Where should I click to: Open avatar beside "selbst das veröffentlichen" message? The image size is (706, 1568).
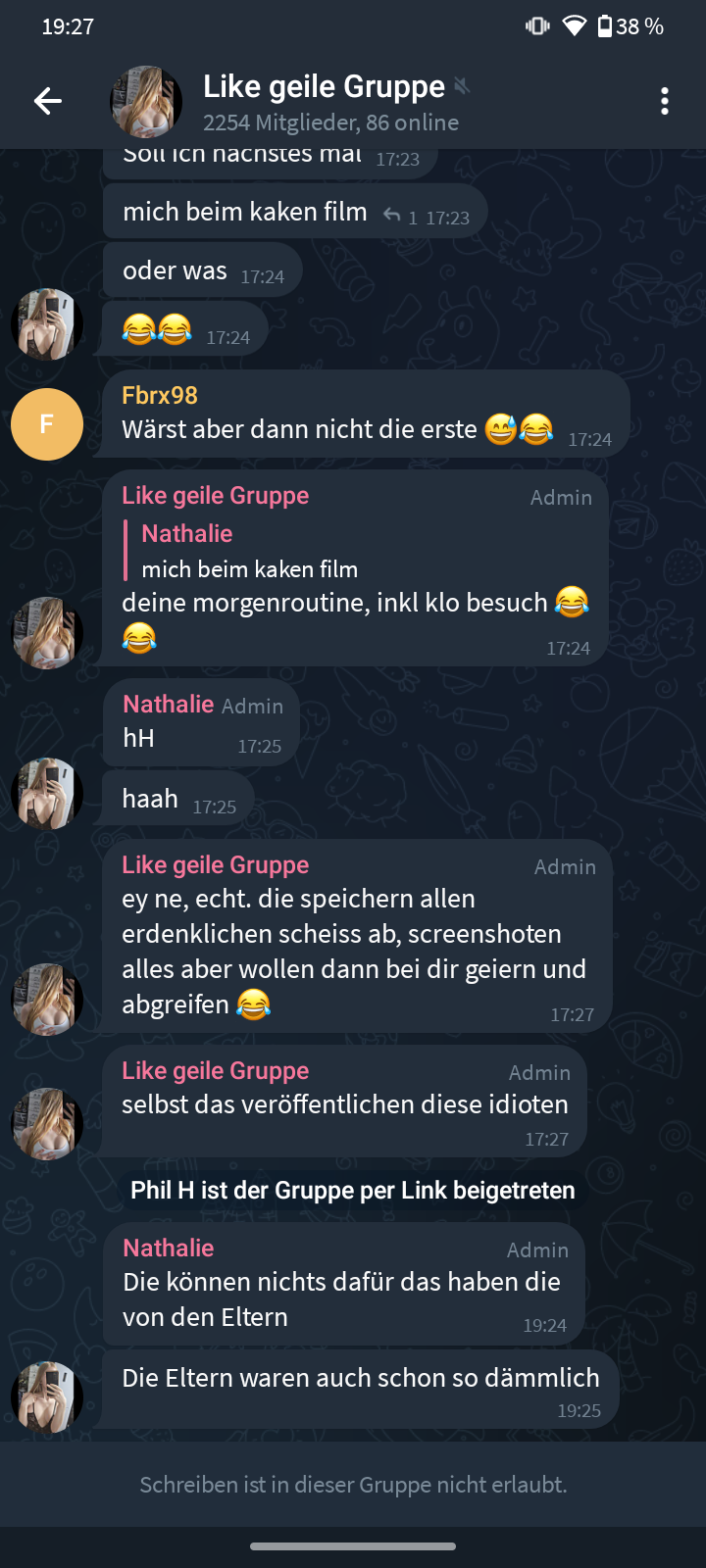tap(47, 1123)
